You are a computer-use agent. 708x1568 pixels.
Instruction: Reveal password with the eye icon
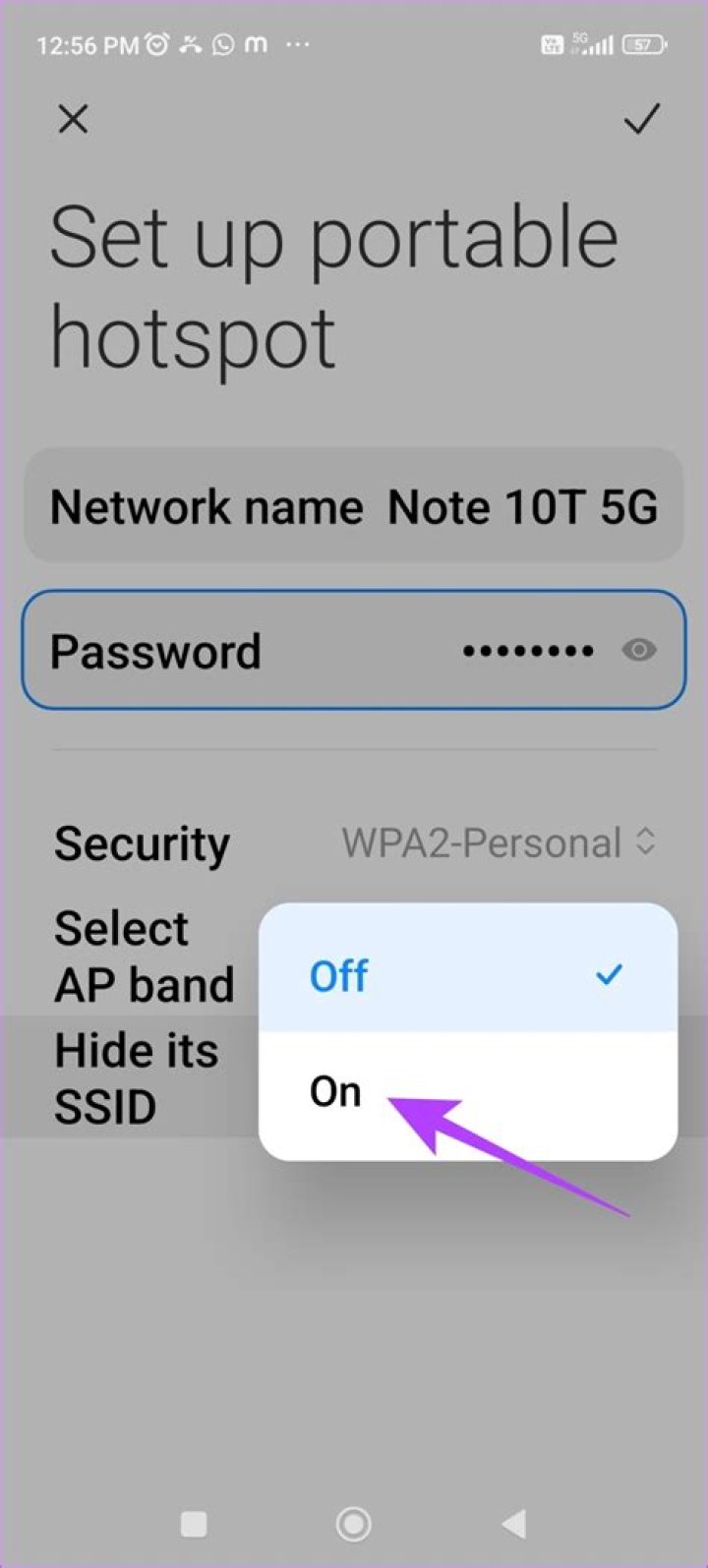[x=639, y=650]
